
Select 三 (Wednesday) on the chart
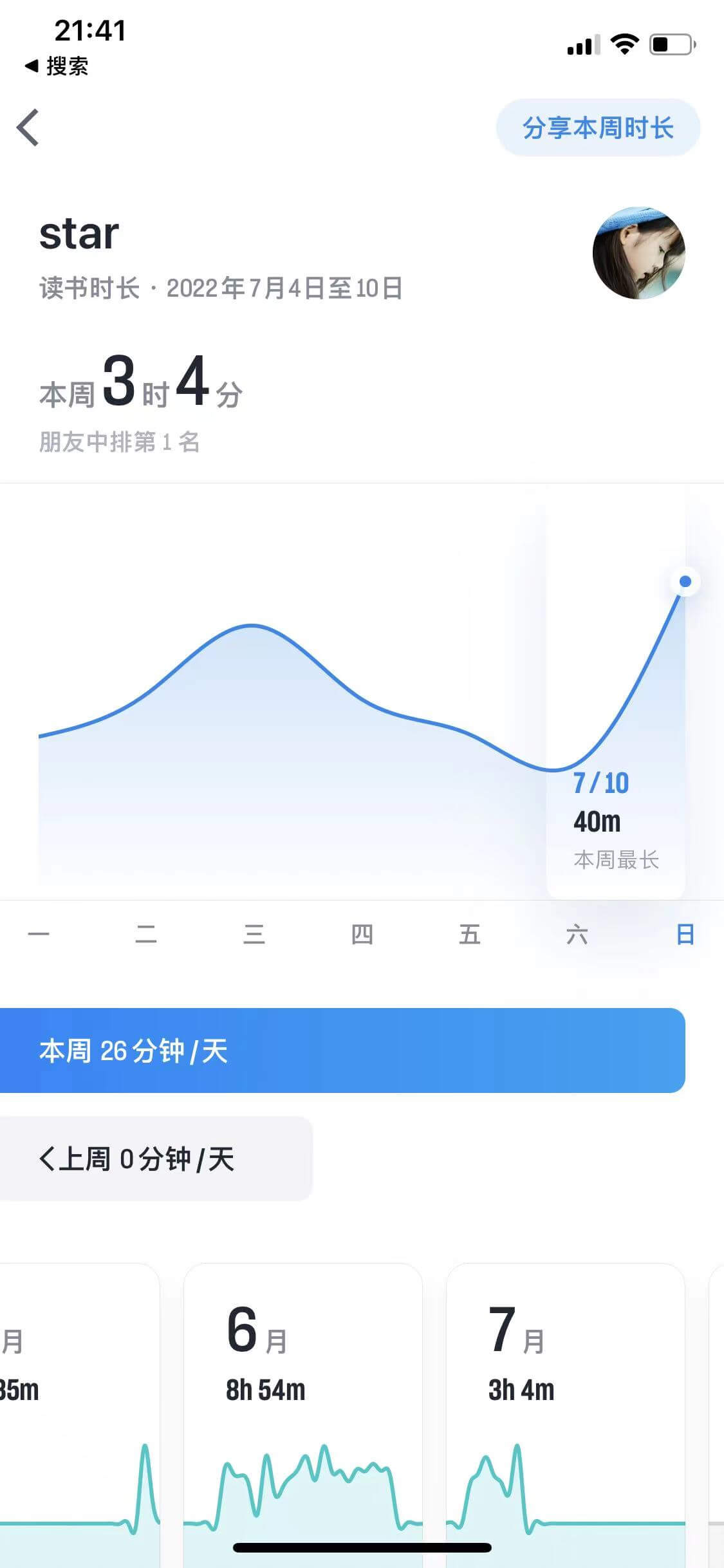click(x=254, y=934)
